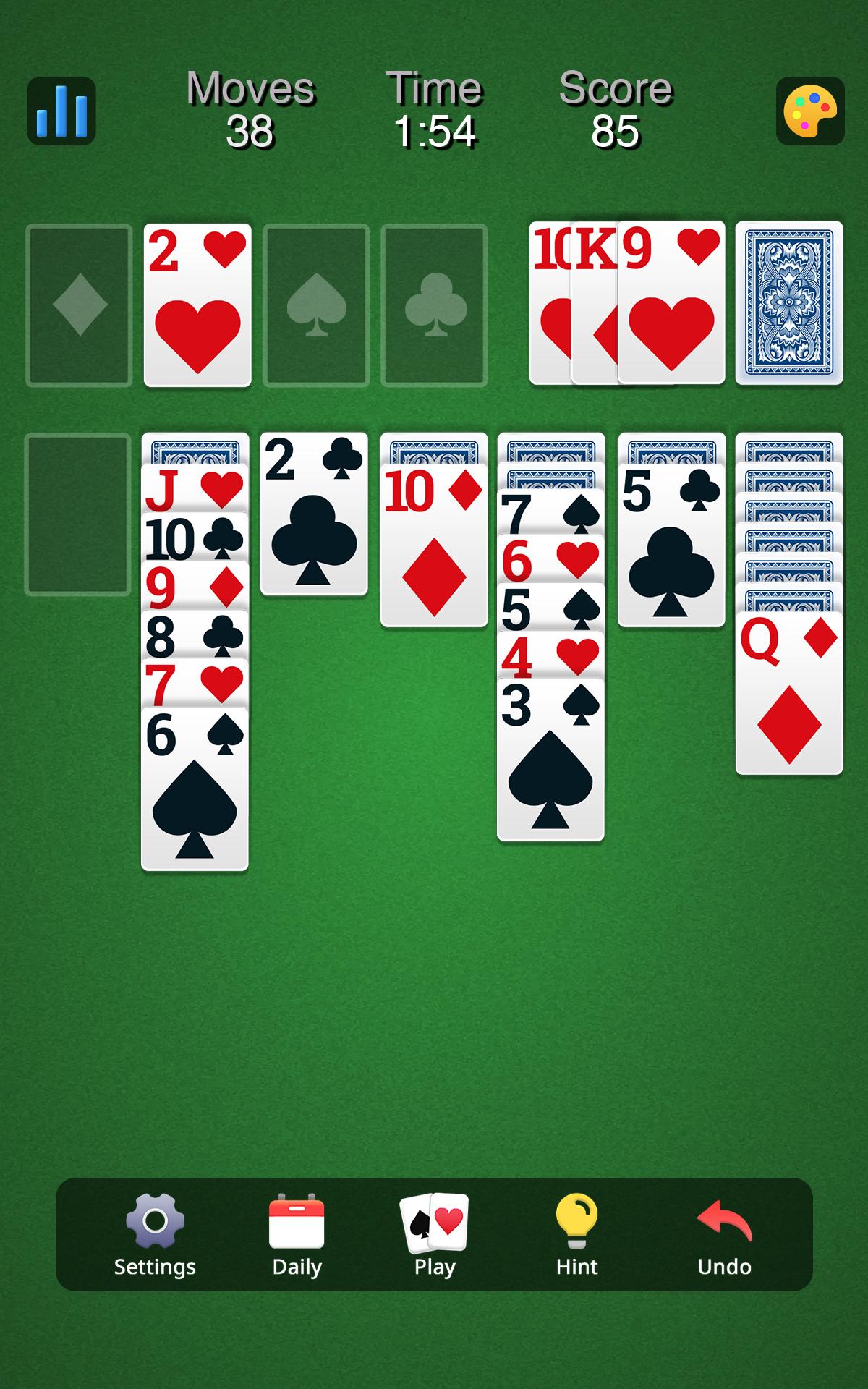This screenshot has width=868, height=1389.
Task: Open Settings
Action: (x=155, y=1236)
